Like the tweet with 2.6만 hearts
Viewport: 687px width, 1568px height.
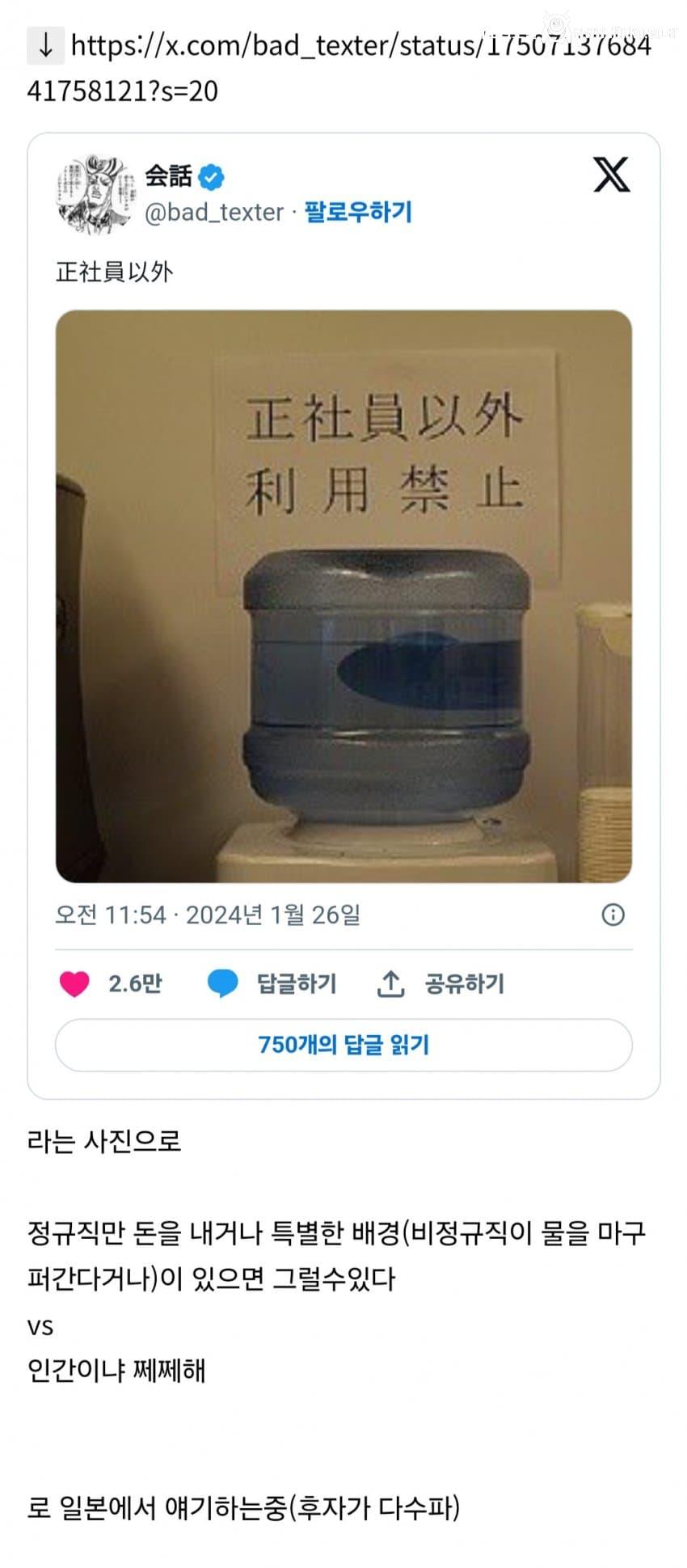pyautogui.click(x=75, y=983)
